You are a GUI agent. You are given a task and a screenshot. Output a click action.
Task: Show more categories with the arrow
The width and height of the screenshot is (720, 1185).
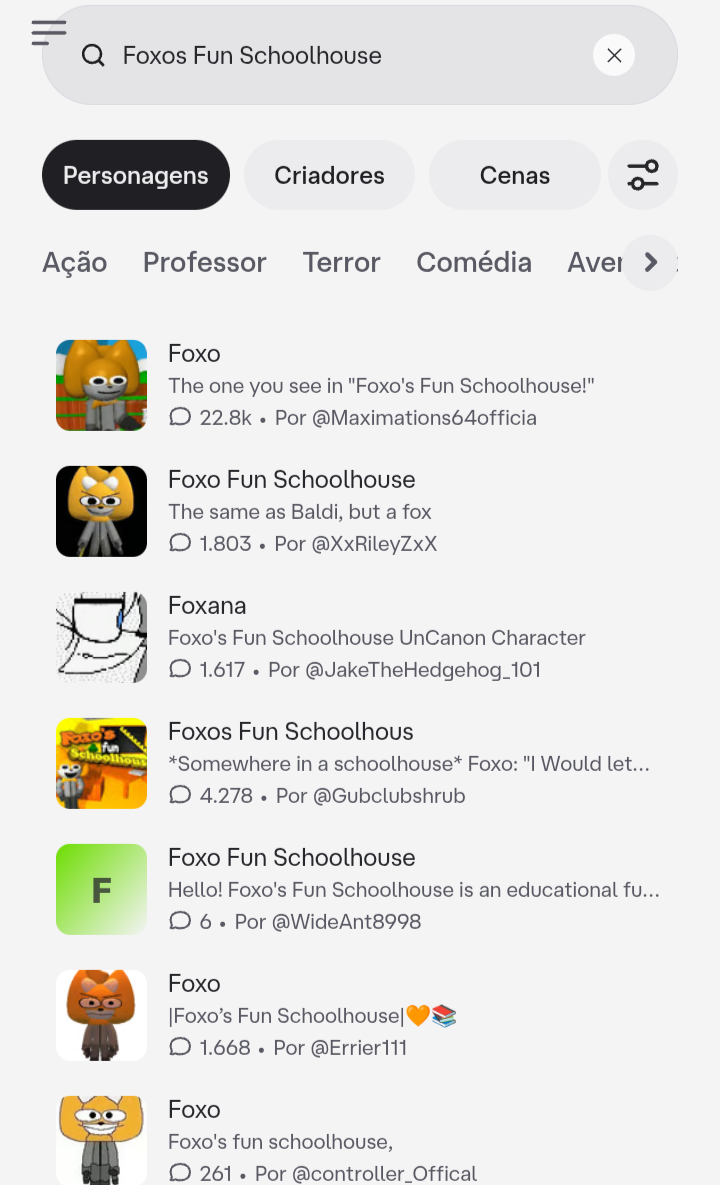[x=650, y=262]
